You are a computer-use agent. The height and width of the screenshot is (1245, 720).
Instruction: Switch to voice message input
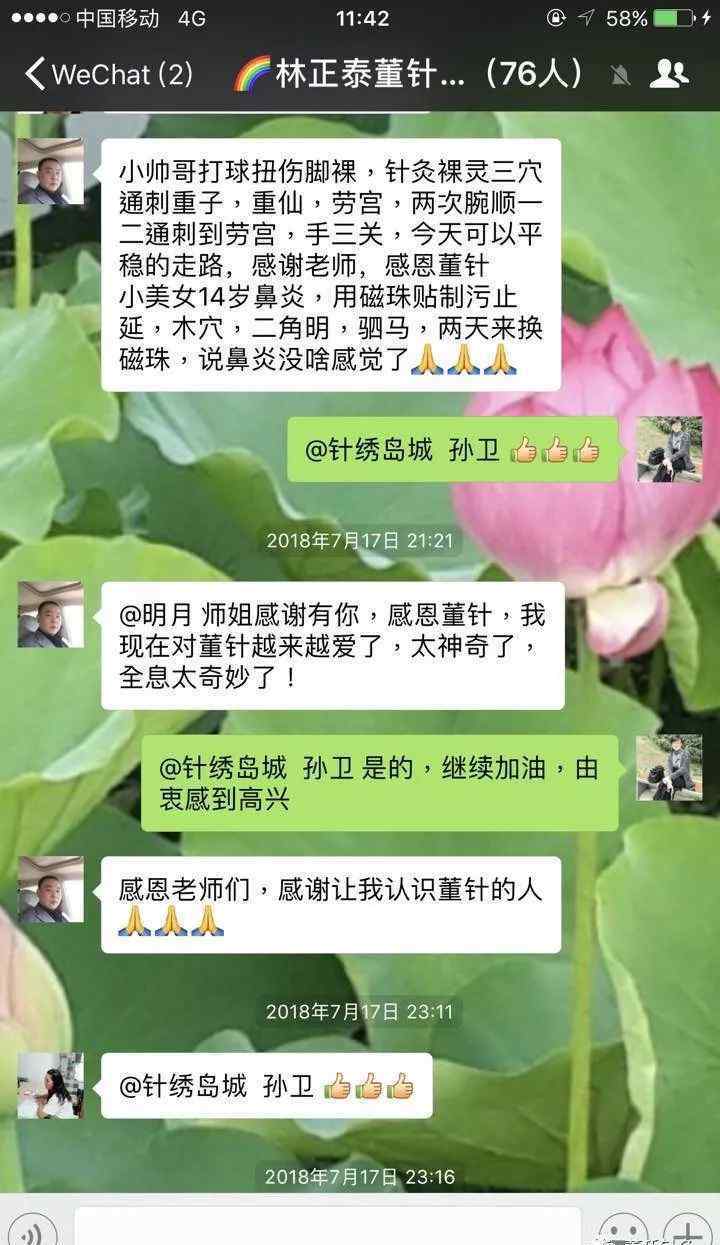point(36,1230)
